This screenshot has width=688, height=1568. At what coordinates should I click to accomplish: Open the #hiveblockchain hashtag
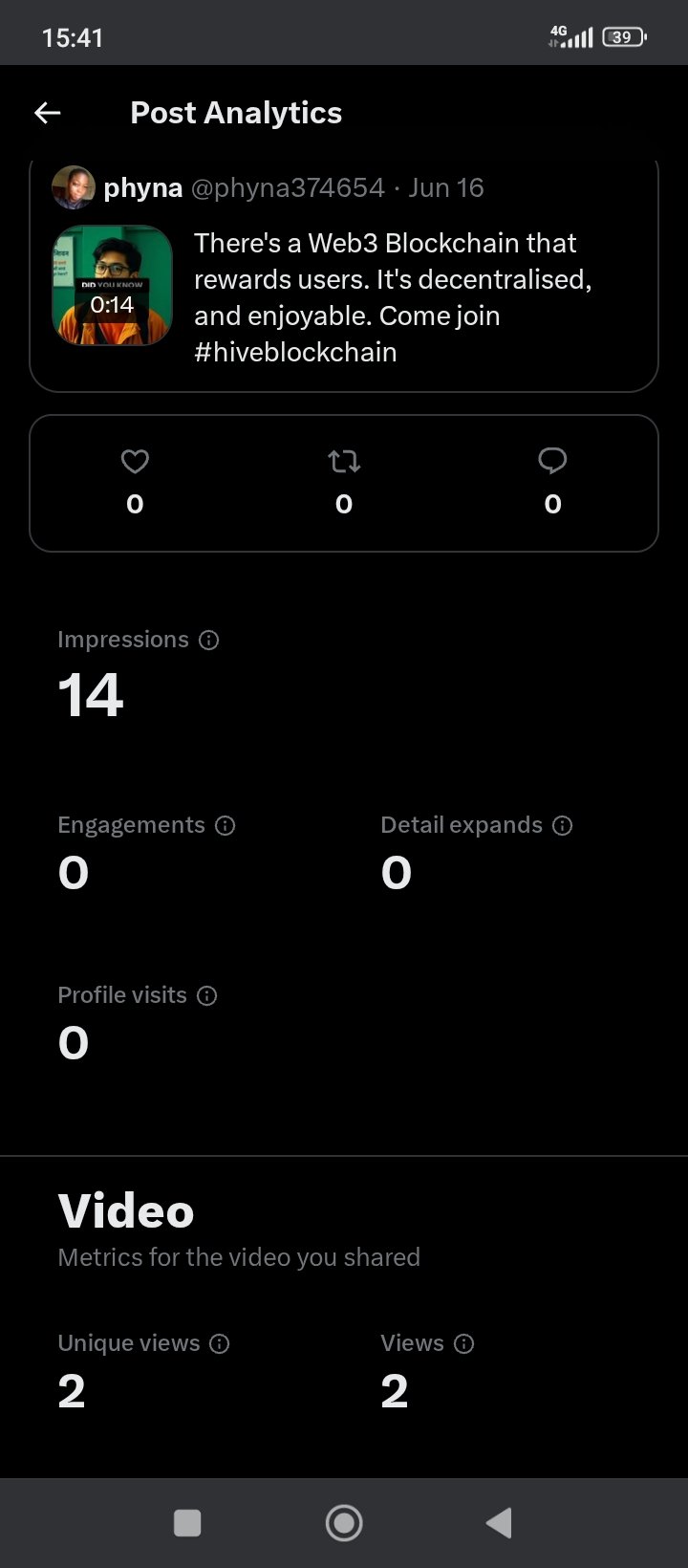pos(295,352)
